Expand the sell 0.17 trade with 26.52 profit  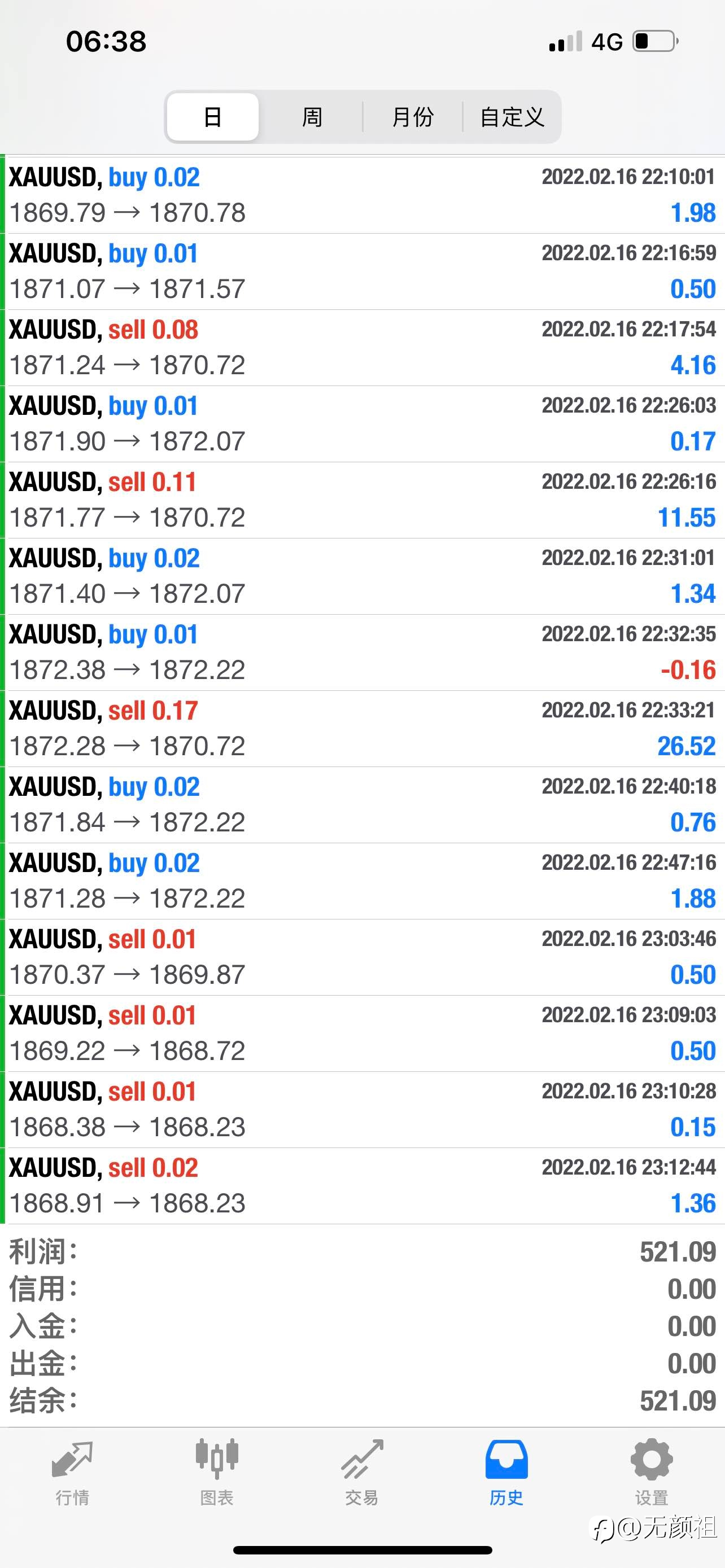(364, 729)
